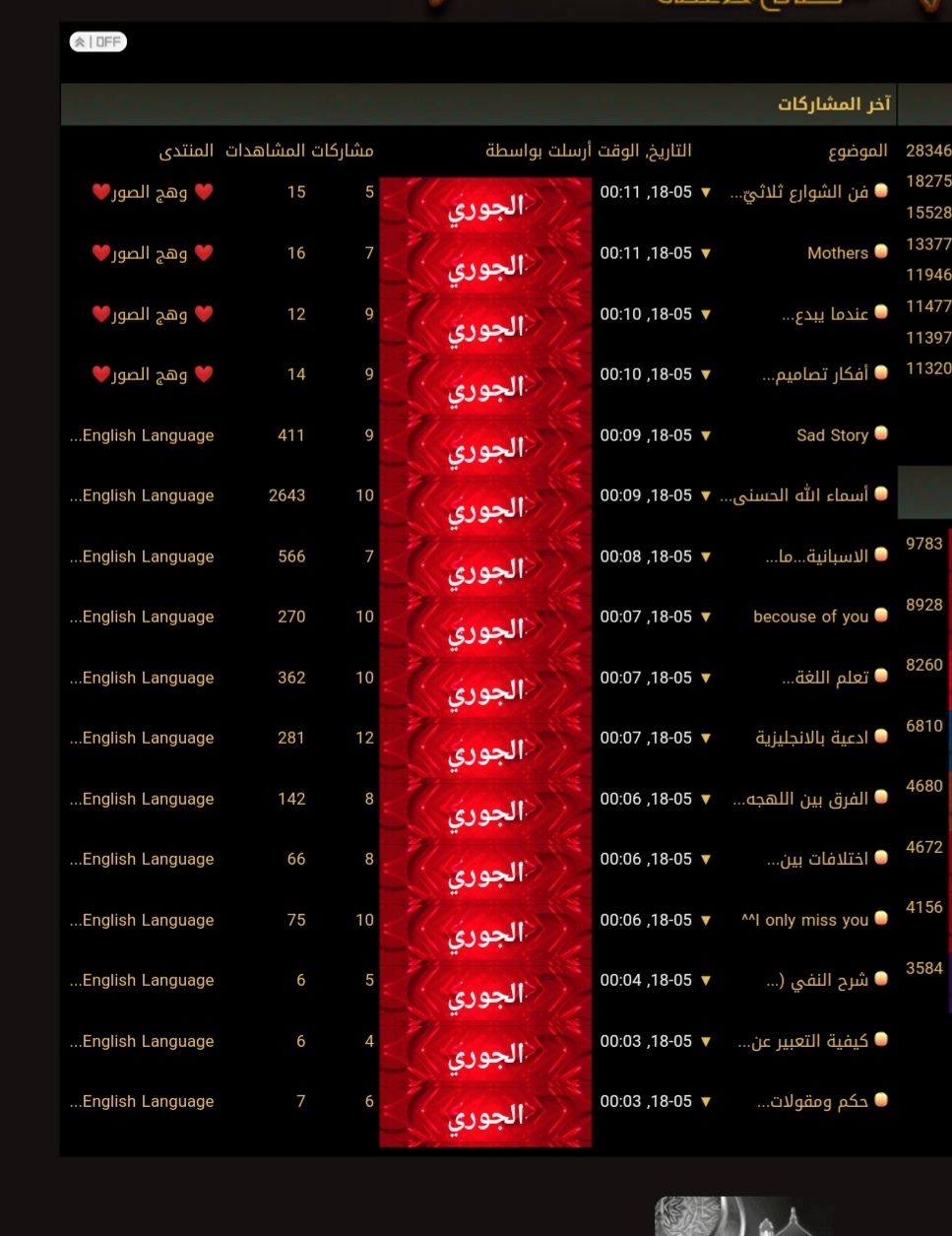Image resolution: width=952 pixels, height=1236 pixels.
Task: Open topic 'كيفية التعبير عن'
Action: [x=802, y=1041]
